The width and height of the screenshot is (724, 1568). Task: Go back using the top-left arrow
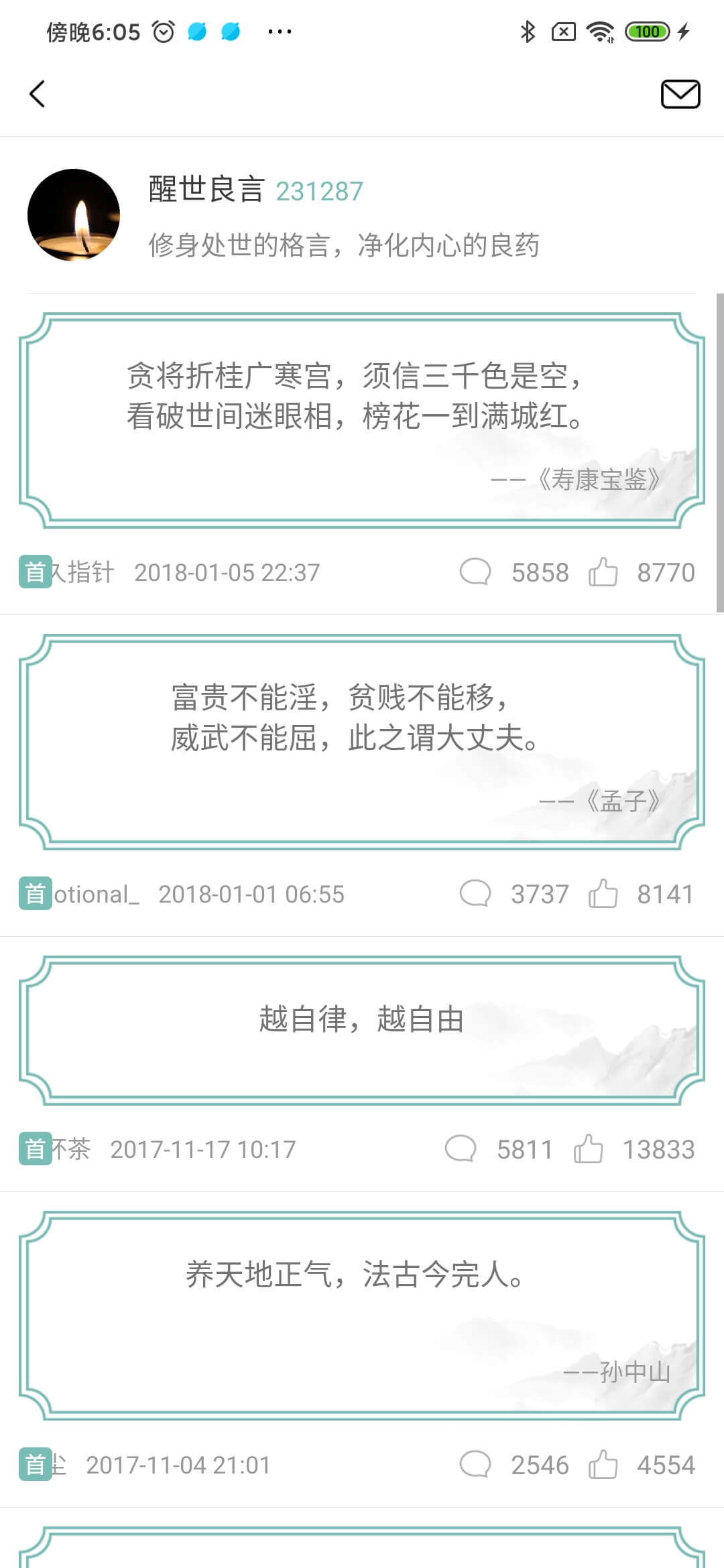pos(38,94)
